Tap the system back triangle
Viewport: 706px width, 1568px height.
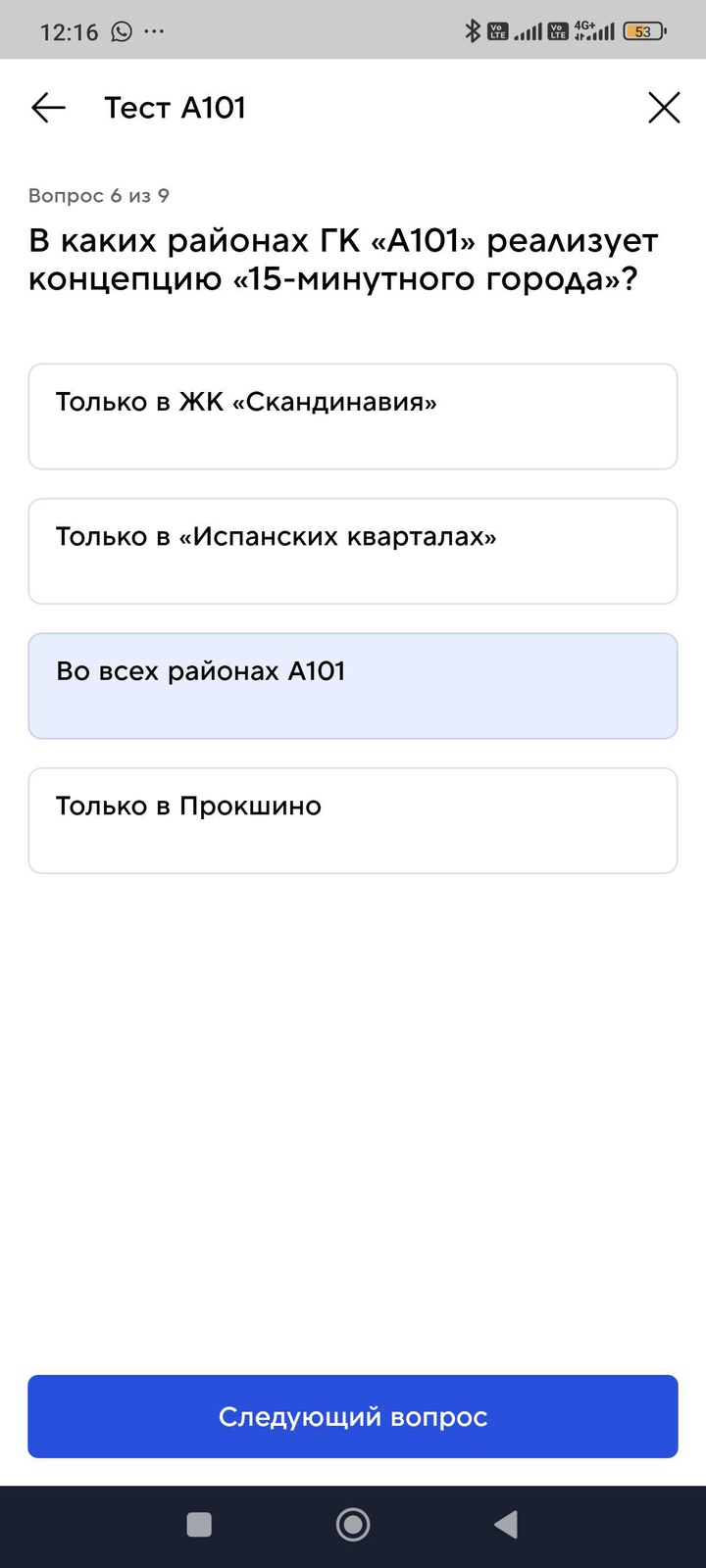(506, 1525)
